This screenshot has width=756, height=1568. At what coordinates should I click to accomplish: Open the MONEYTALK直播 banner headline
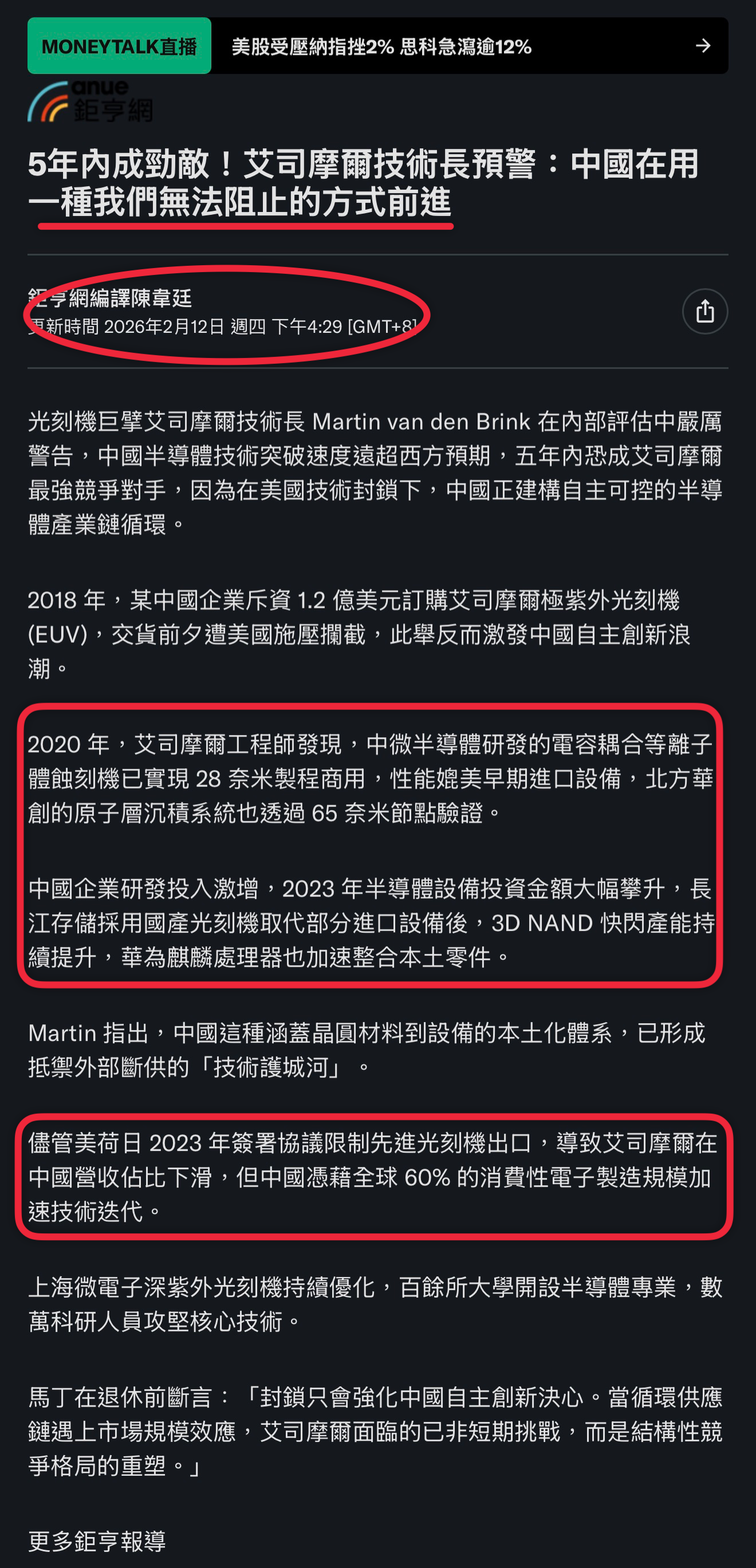[x=381, y=46]
